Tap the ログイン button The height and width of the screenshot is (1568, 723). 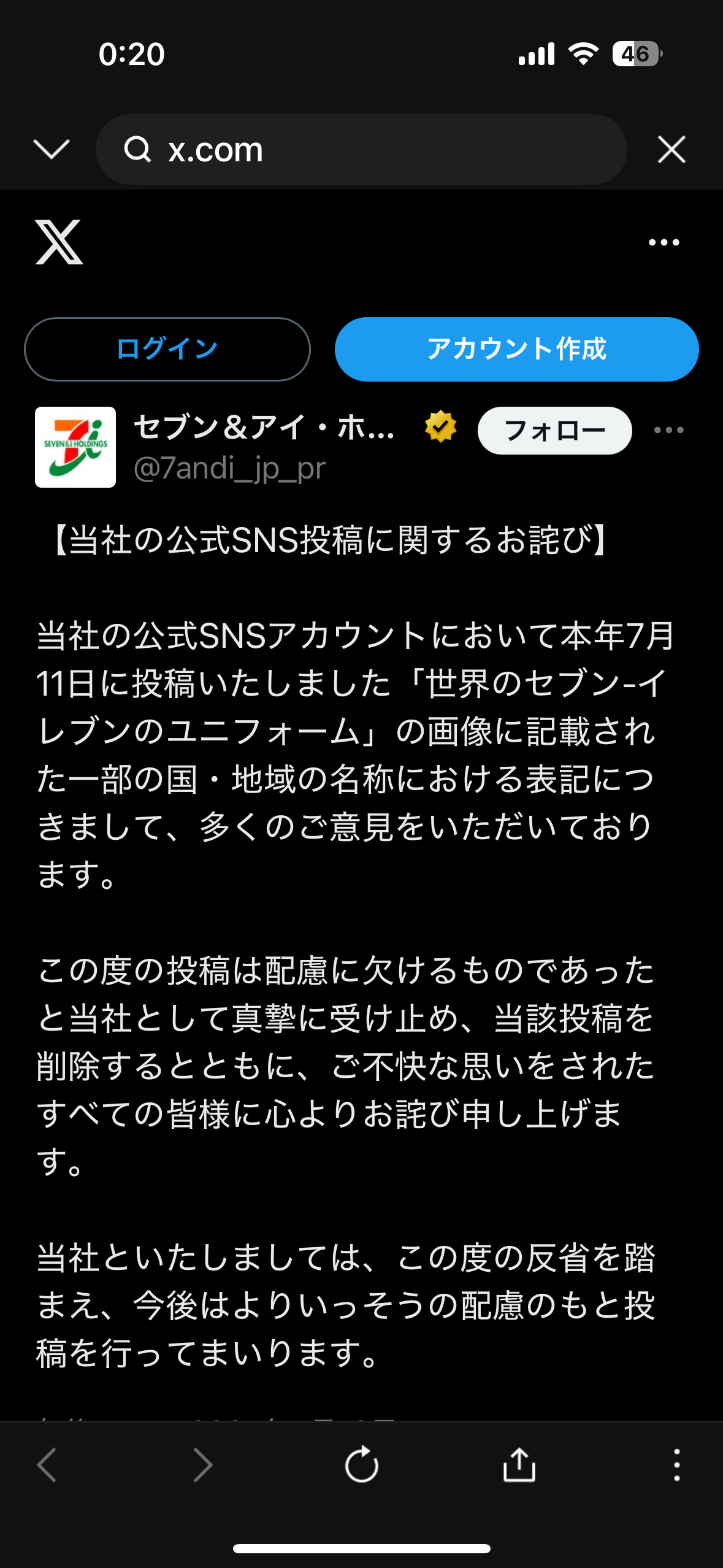point(167,349)
